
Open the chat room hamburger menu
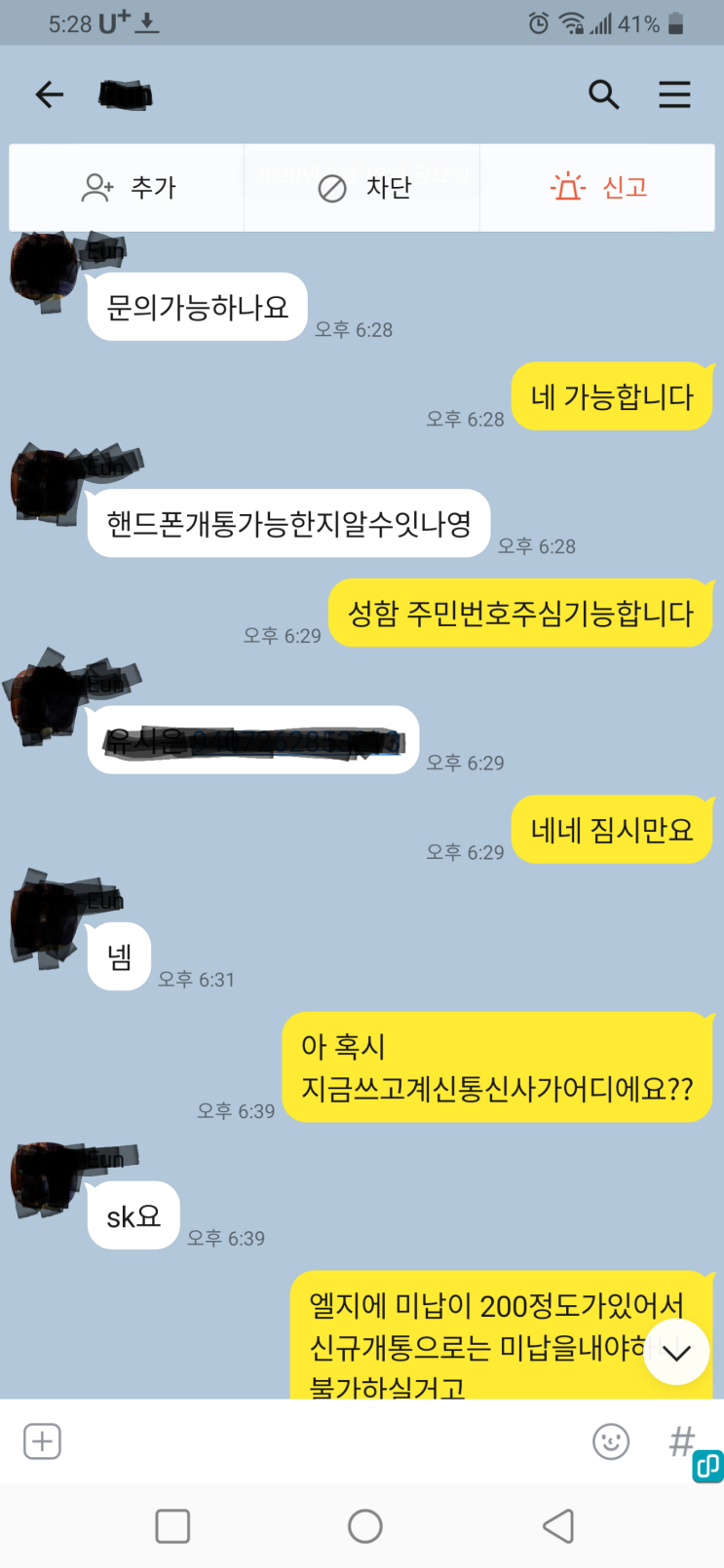[x=674, y=94]
